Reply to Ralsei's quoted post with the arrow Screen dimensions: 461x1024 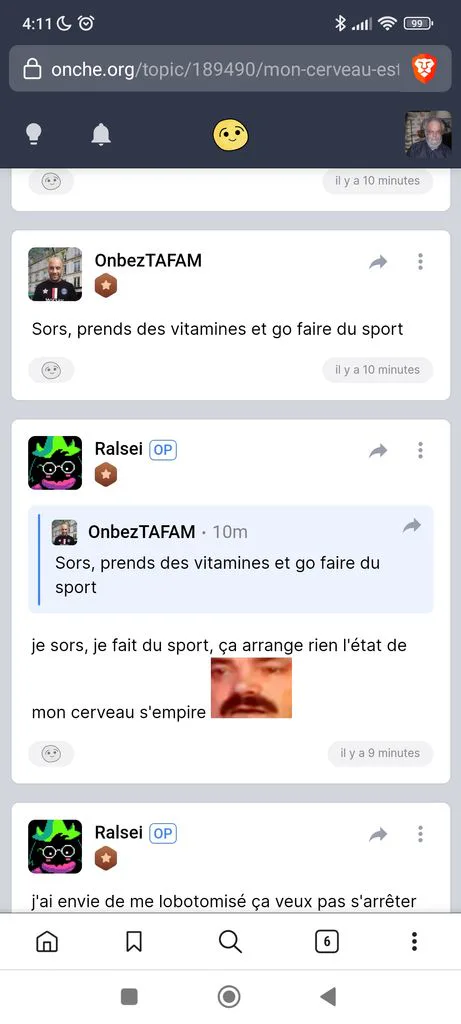[378, 451]
